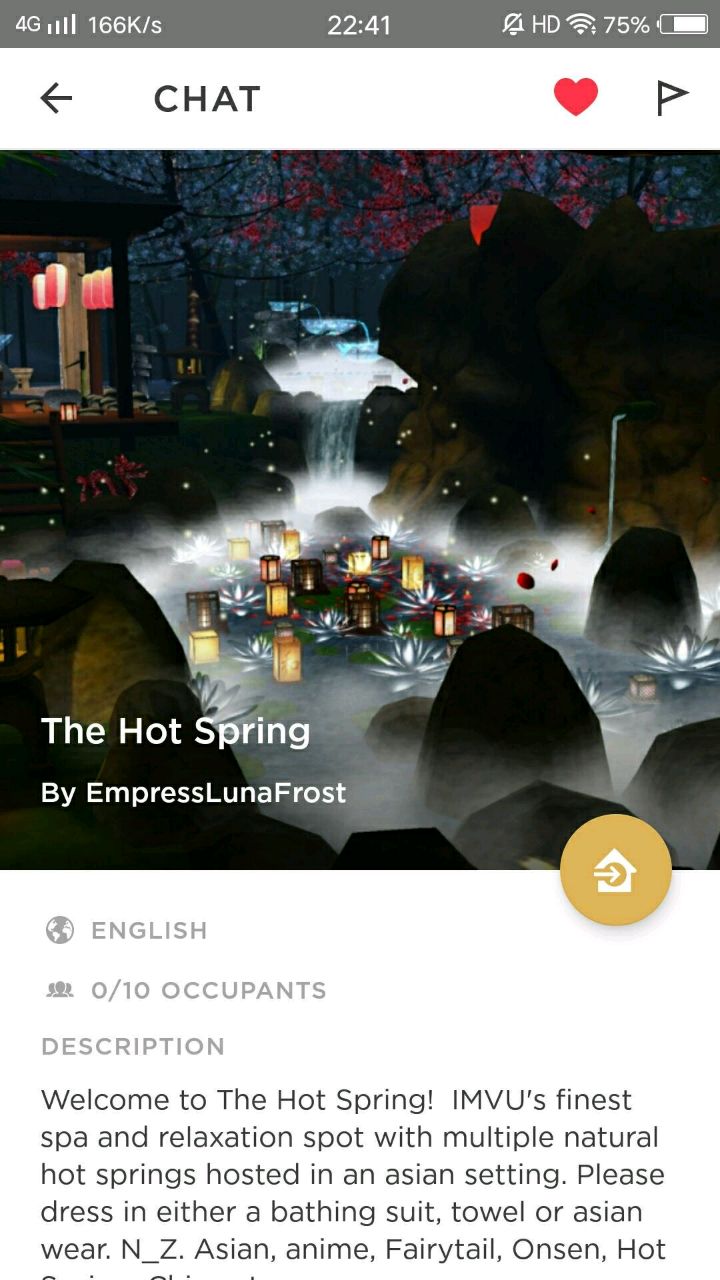720x1280 pixels.
Task: Report this room with the flag icon
Action: (672, 97)
